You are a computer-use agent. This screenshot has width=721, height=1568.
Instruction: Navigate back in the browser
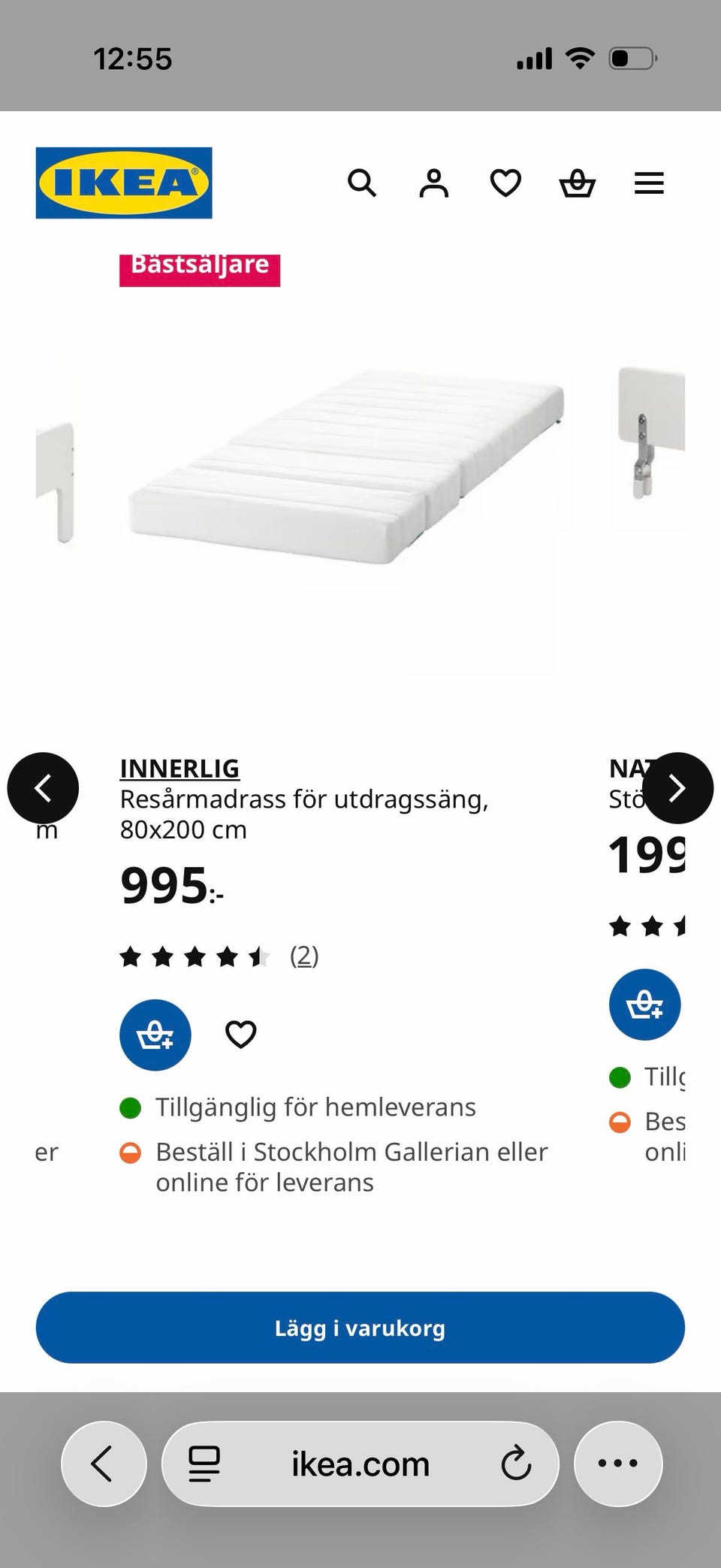click(104, 1464)
